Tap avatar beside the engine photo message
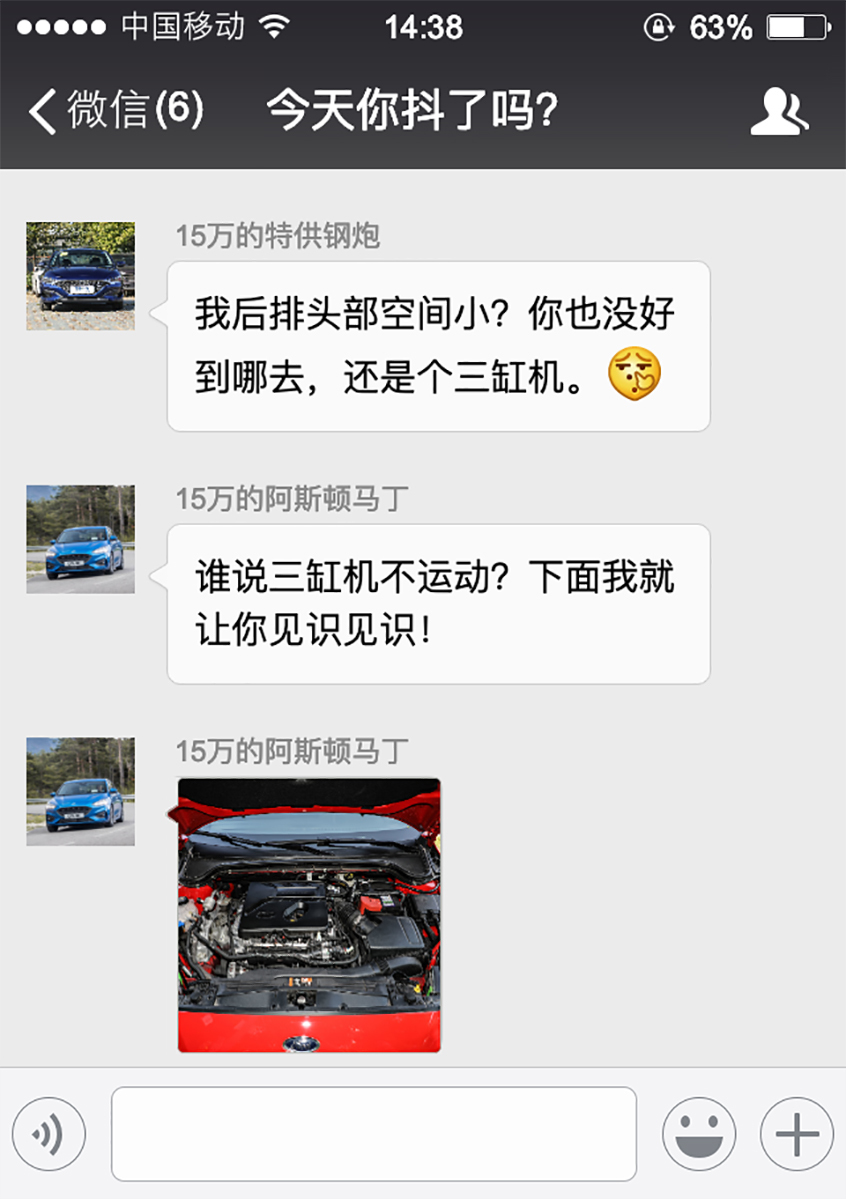The image size is (846, 1199). [x=80, y=792]
